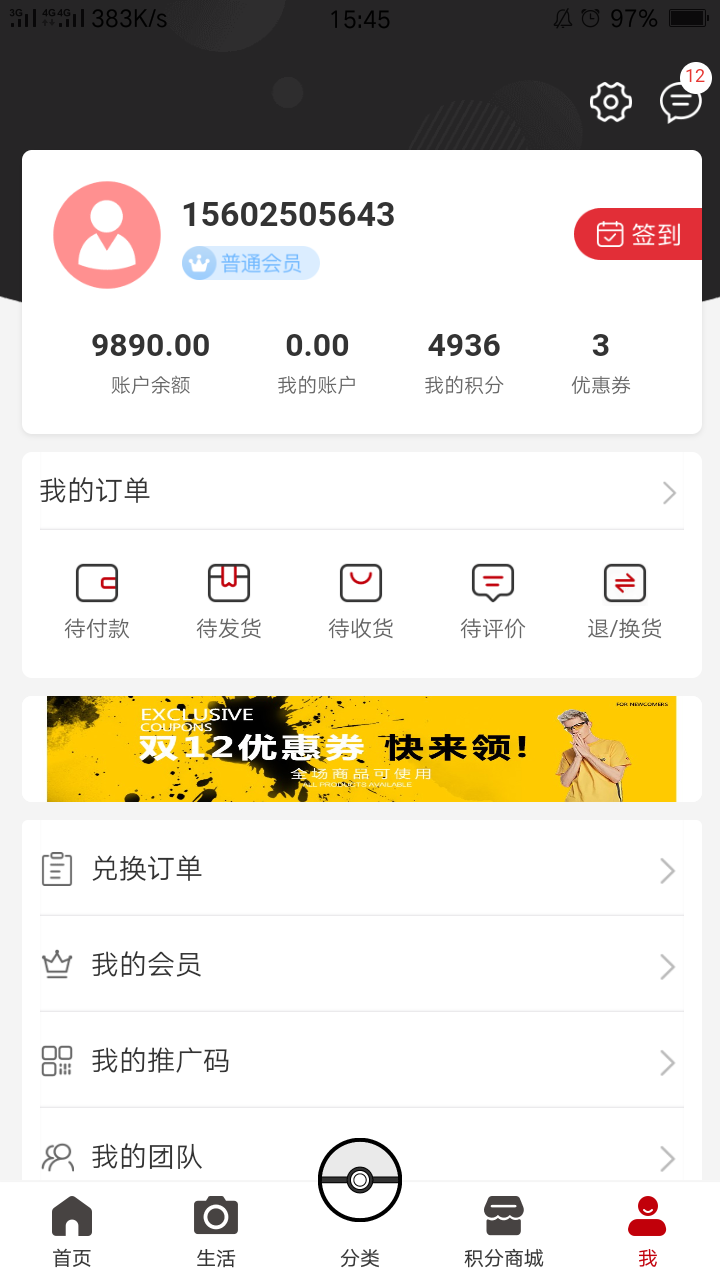Open 兑换订单 row
Image resolution: width=720 pixels, height=1280 pixels.
point(362,868)
